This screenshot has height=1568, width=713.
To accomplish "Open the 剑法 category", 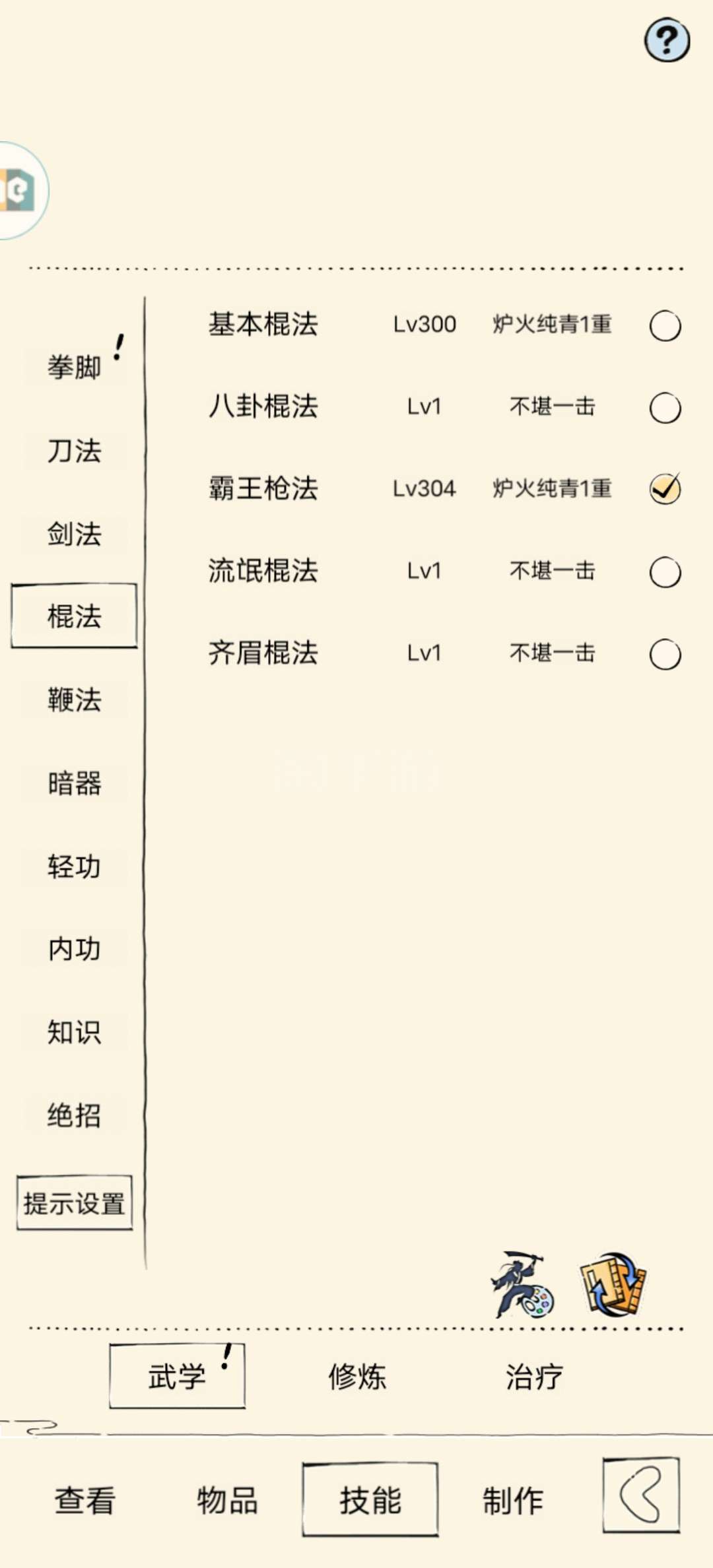I will (x=74, y=533).
